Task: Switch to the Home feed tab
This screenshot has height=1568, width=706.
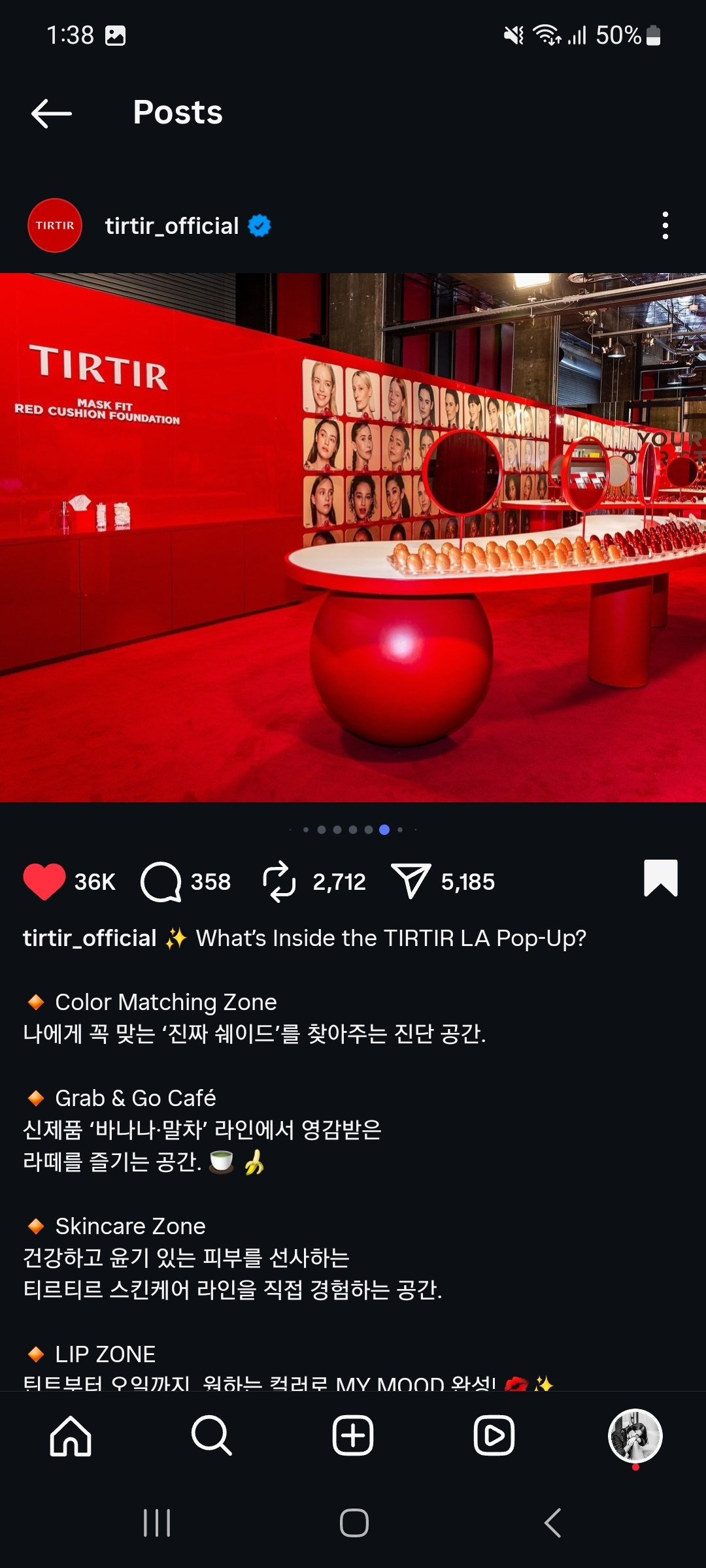Action: click(x=71, y=1436)
